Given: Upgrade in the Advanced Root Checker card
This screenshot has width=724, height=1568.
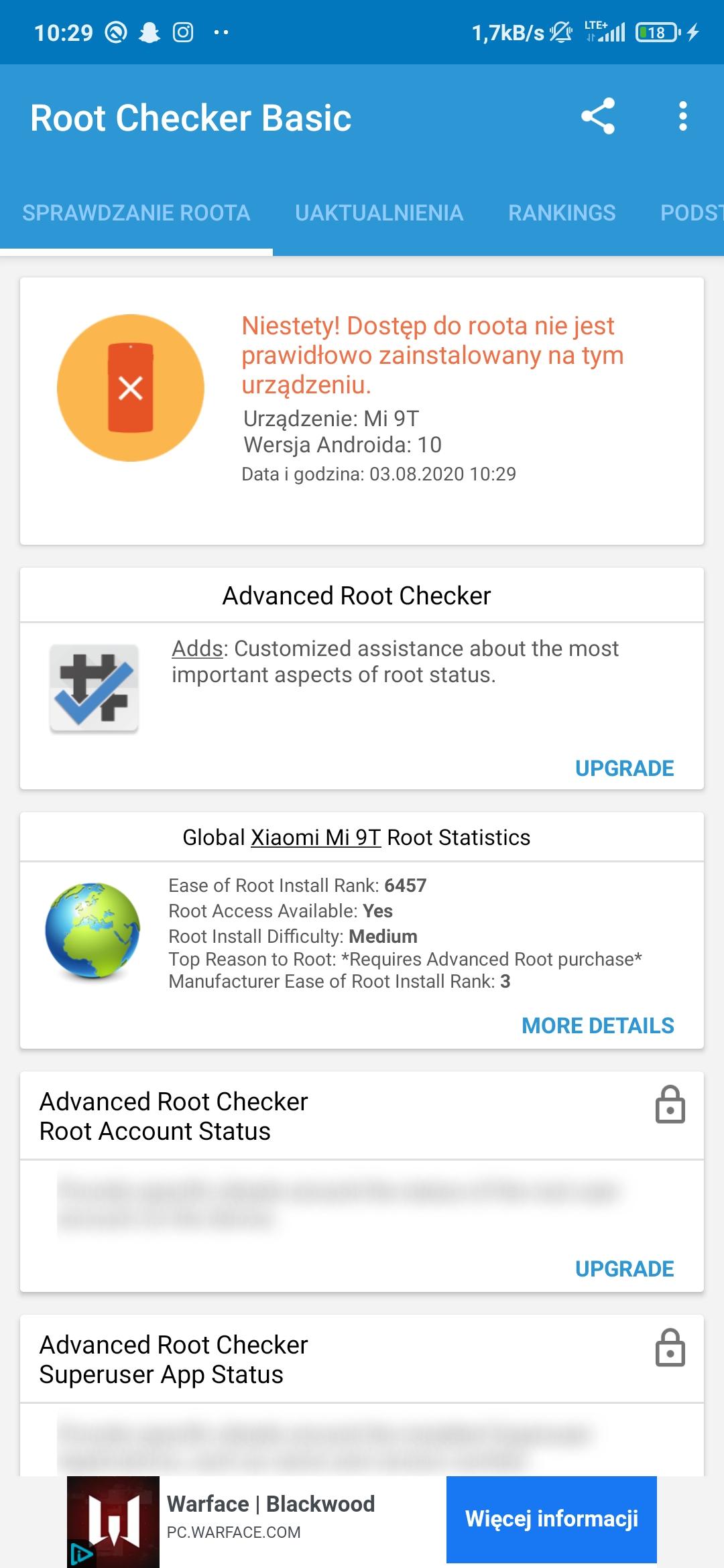Looking at the screenshot, I should point(624,768).
